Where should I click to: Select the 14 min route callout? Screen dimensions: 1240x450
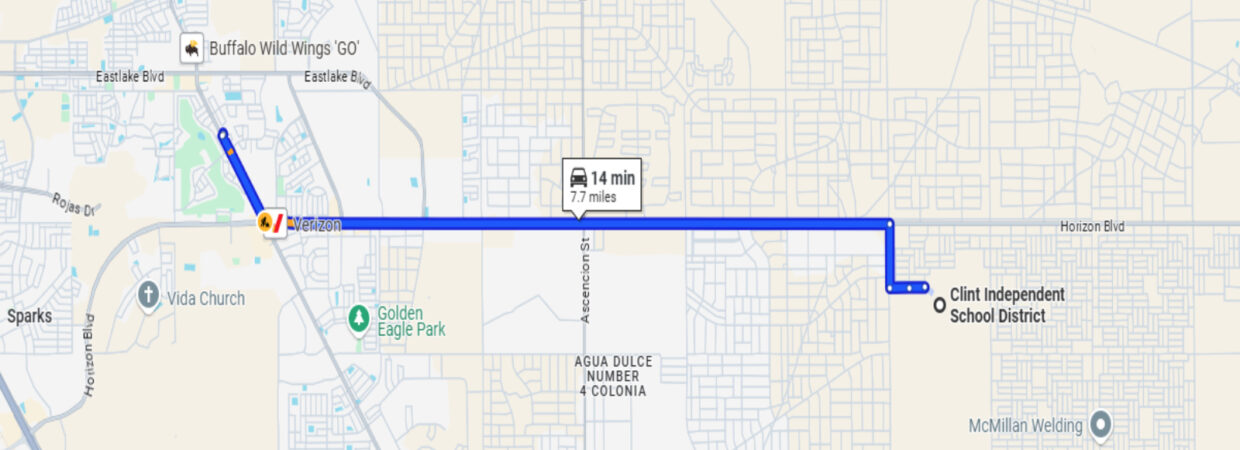coord(602,185)
